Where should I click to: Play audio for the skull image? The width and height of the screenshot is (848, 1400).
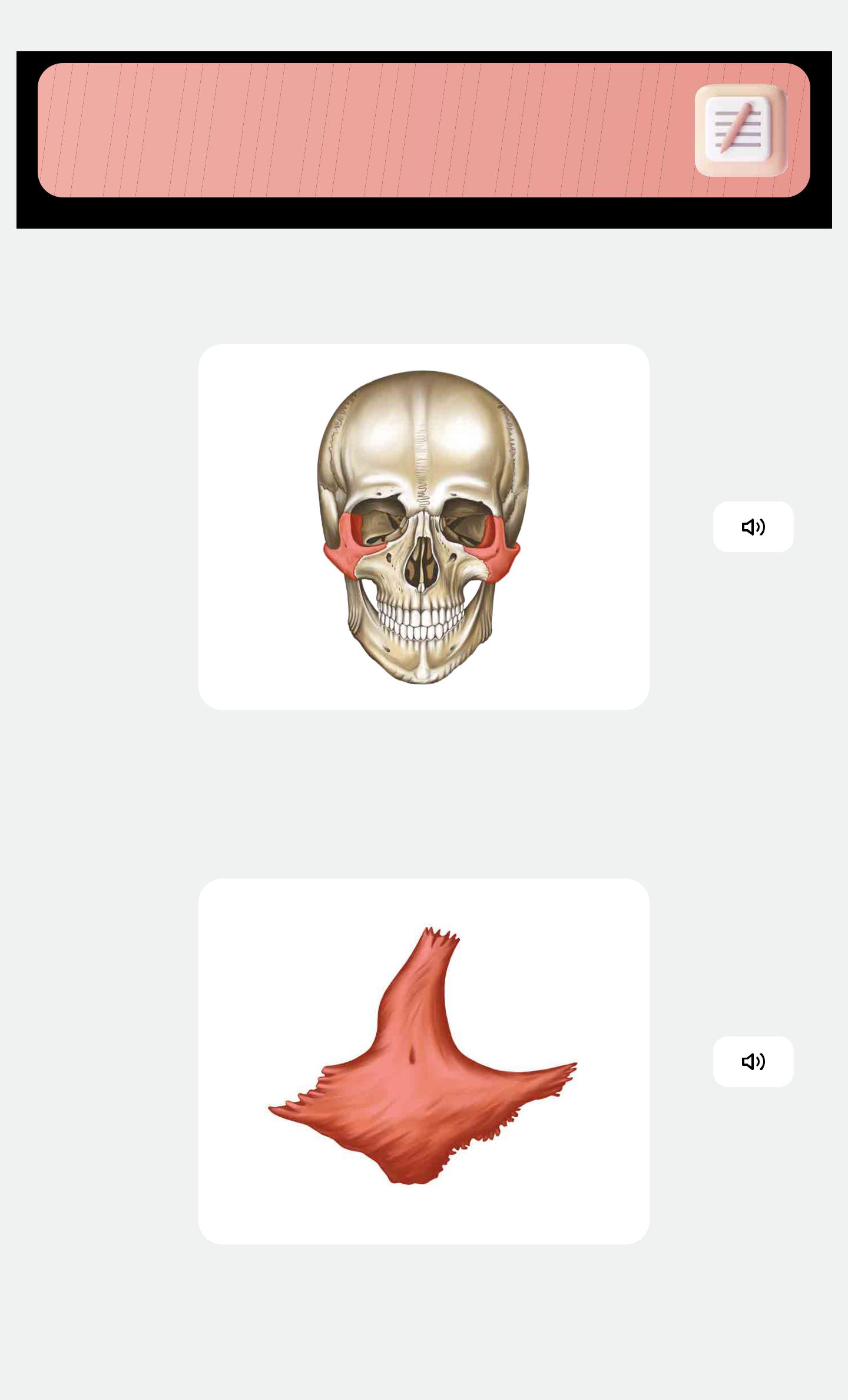tap(753, 527)
